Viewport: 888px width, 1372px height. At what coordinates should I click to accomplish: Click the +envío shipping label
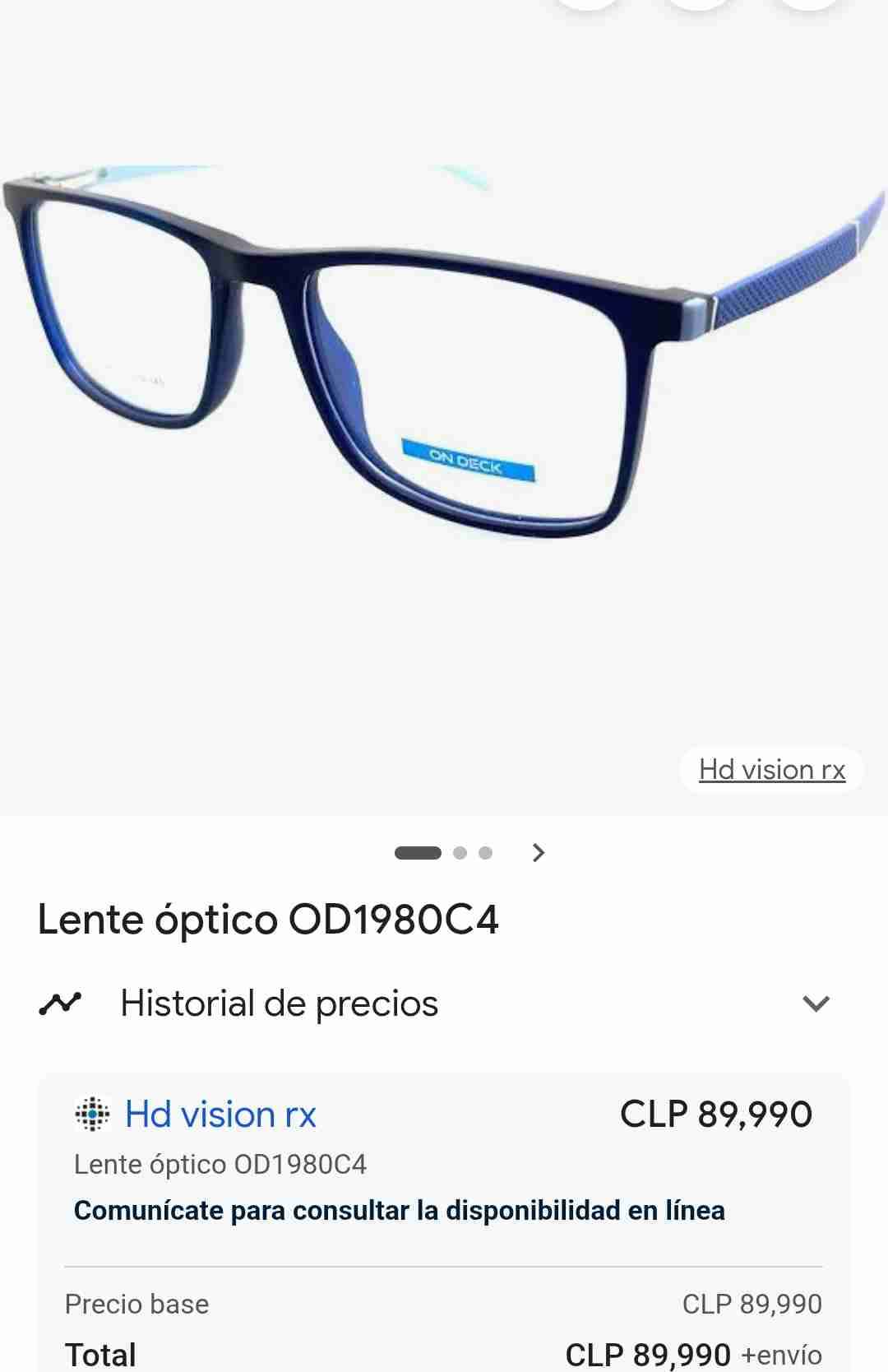point(782,1354)
